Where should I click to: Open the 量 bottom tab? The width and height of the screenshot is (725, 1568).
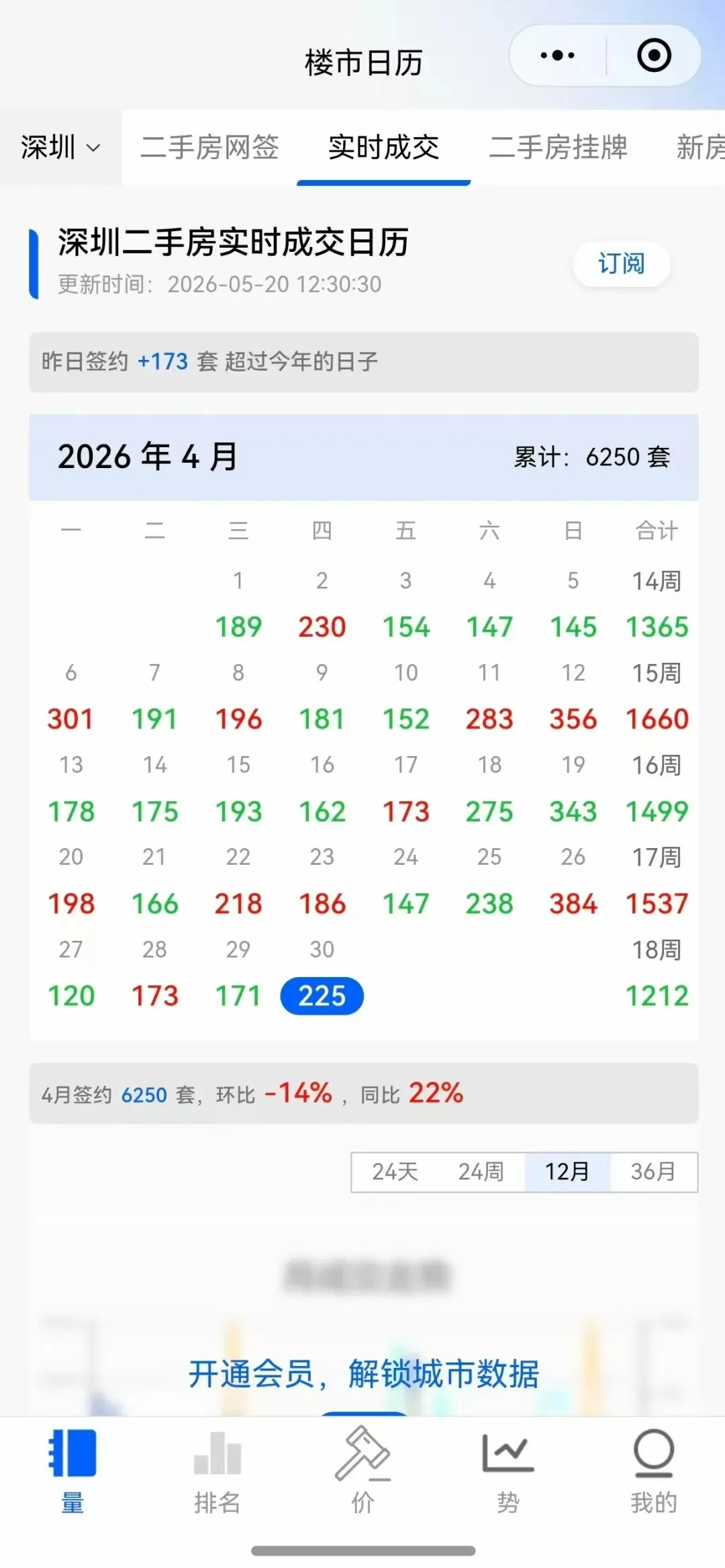(x=72, y=1471)
